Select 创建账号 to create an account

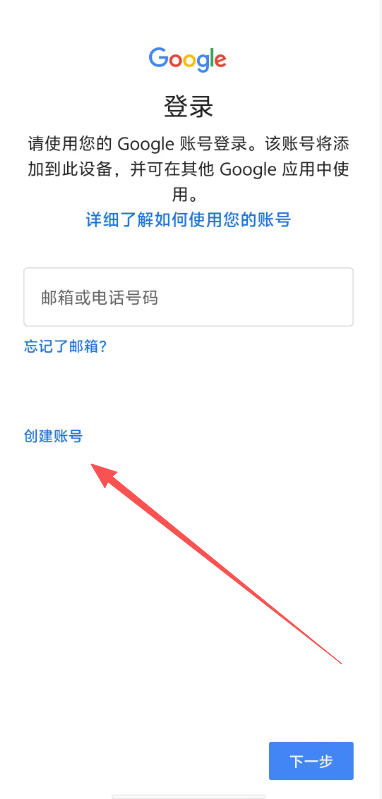53,436
